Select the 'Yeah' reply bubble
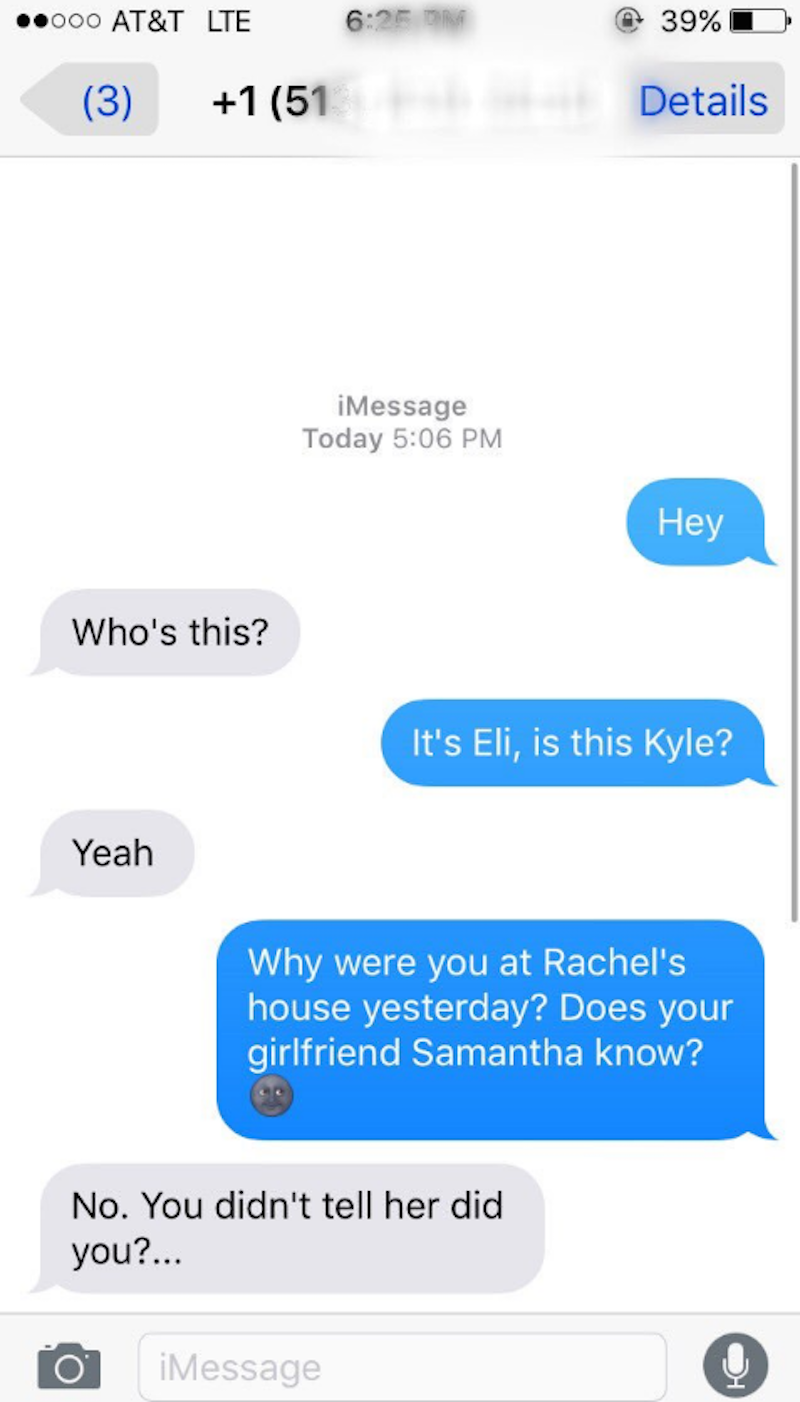Image resolution: width=800 pixels, height=1402 pixels. 112,852
